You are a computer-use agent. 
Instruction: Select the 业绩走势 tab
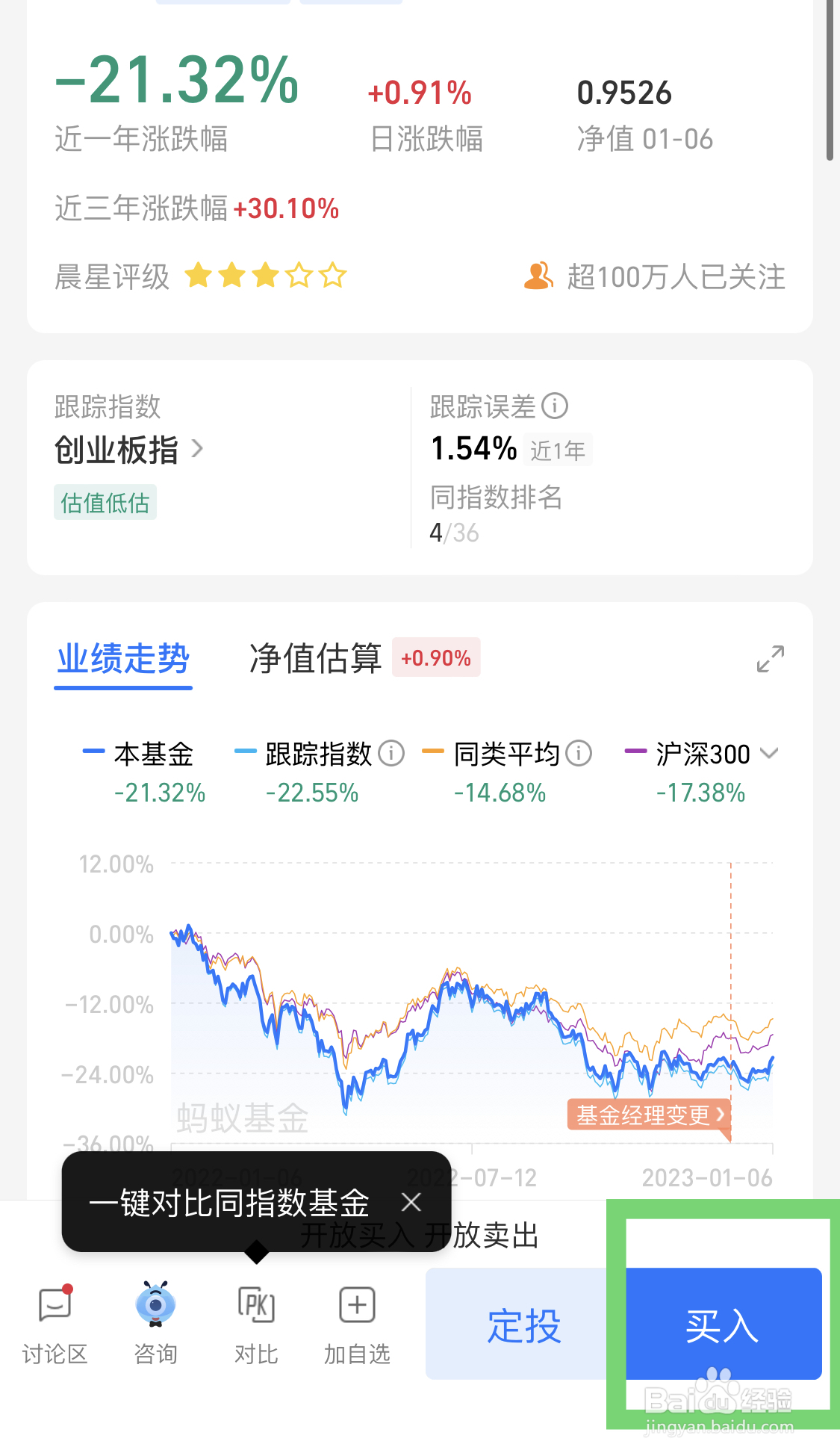123,658
